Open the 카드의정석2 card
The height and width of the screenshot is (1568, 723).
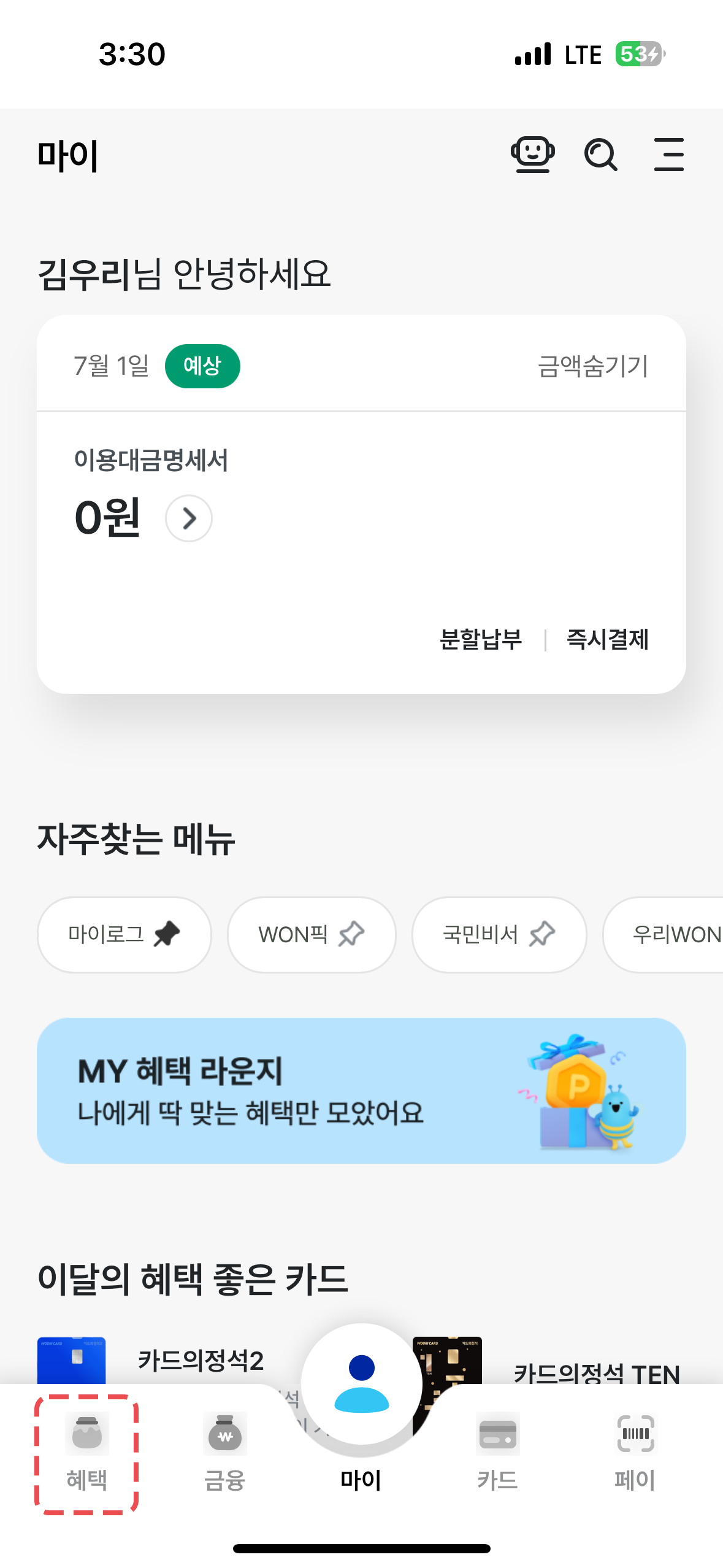200,1361
